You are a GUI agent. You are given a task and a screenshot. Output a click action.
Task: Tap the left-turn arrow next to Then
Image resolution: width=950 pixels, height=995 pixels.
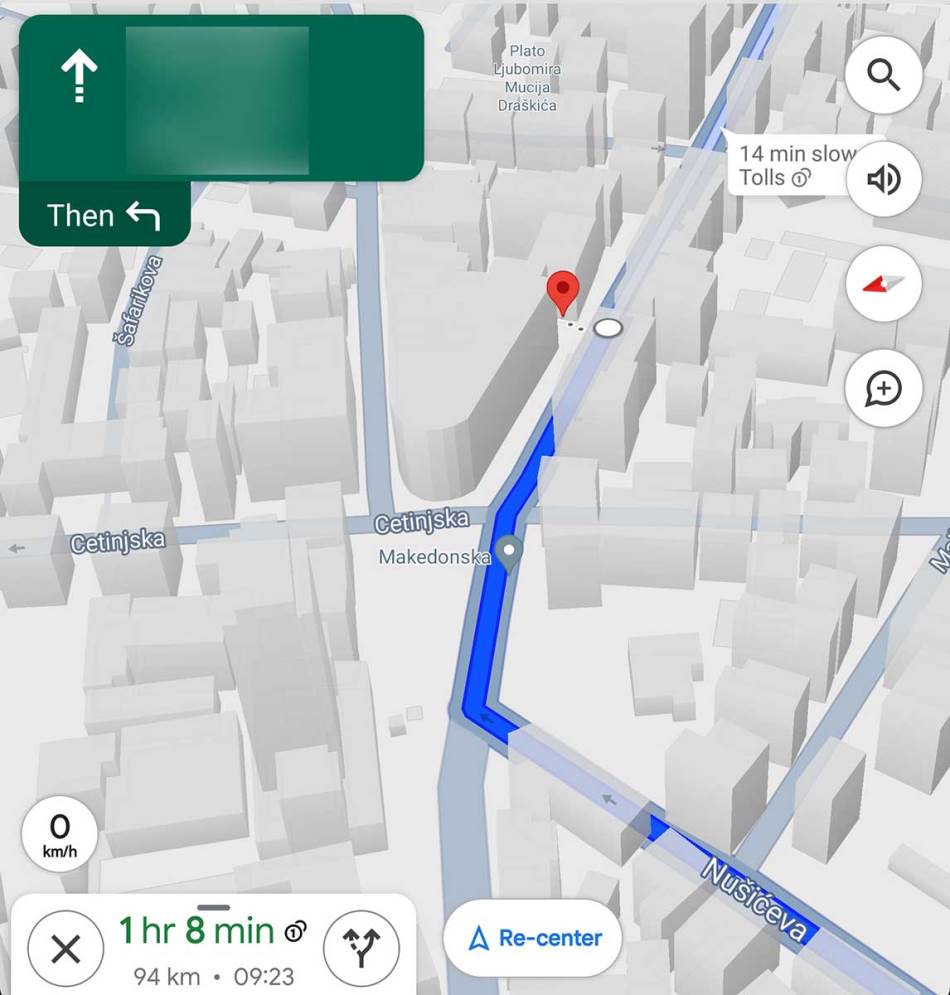(x=143, y=214)
